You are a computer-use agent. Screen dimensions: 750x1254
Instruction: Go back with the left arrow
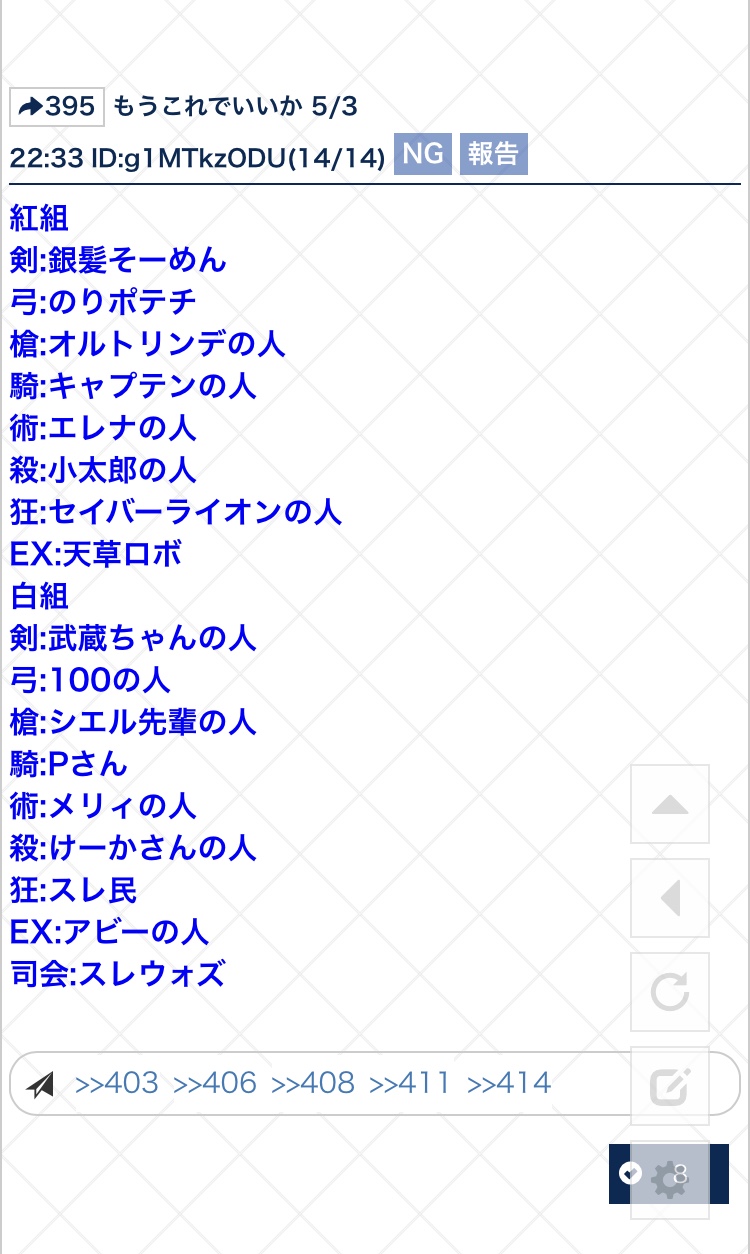[x=669, y=898]
